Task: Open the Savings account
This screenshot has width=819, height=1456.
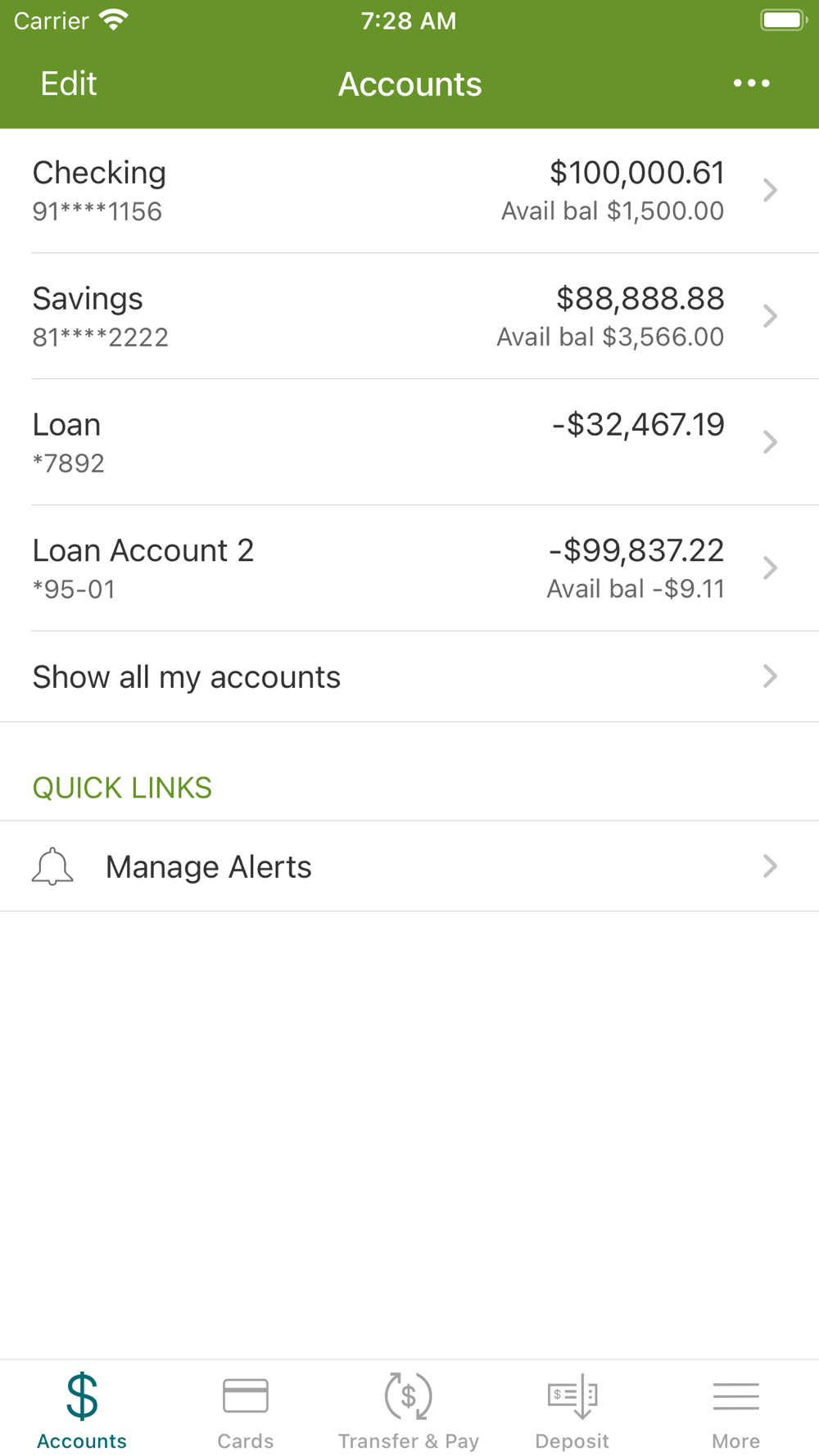Action: 409,316
